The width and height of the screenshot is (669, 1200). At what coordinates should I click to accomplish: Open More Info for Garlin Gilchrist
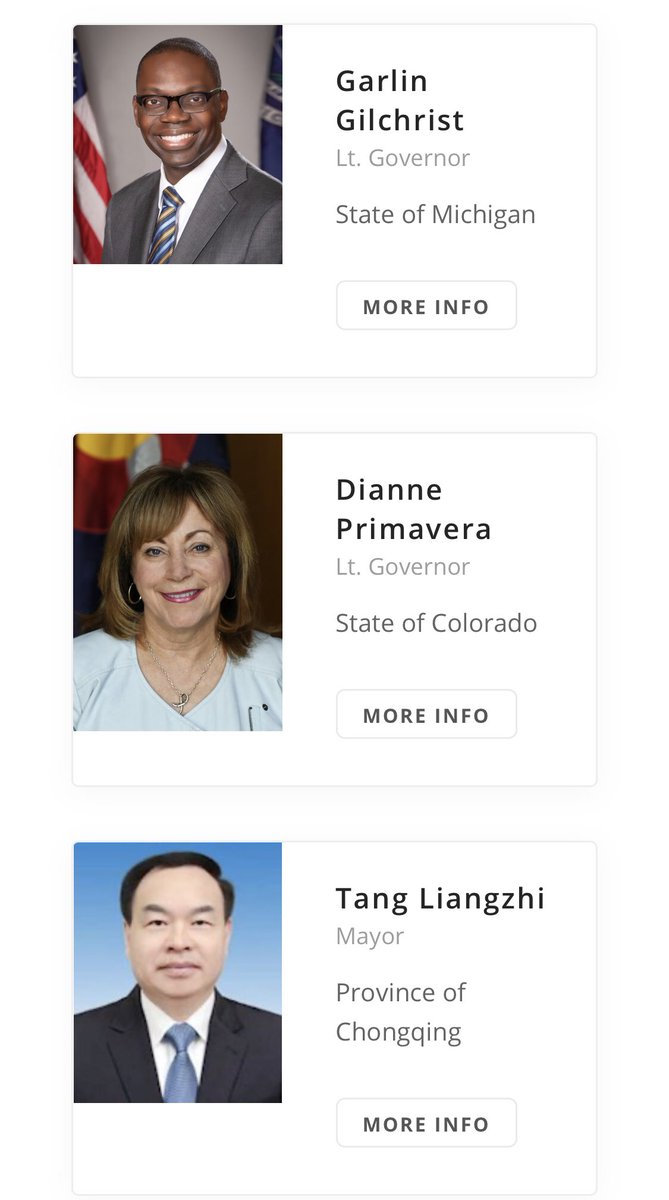point(426,306)
